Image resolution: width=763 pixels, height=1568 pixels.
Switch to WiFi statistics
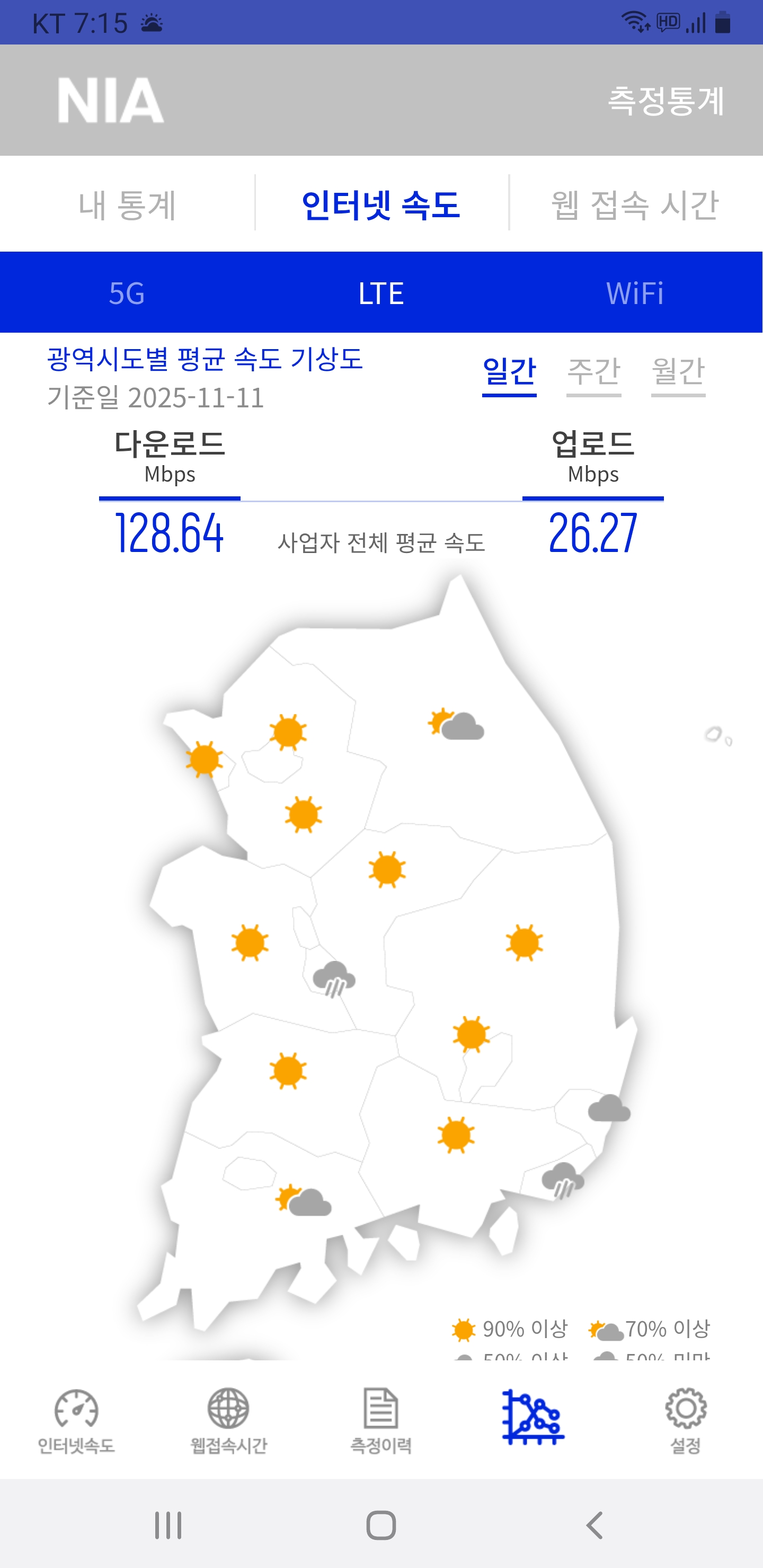pyautogui.click(x=635, y=293)
